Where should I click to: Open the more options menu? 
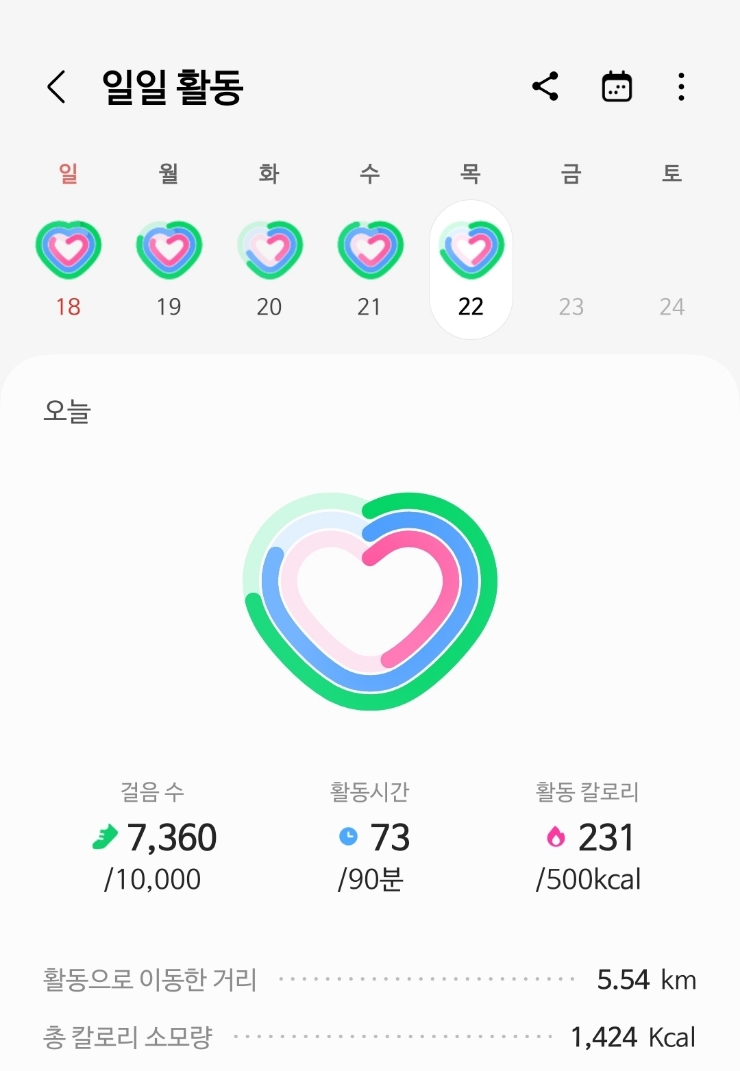681,87
